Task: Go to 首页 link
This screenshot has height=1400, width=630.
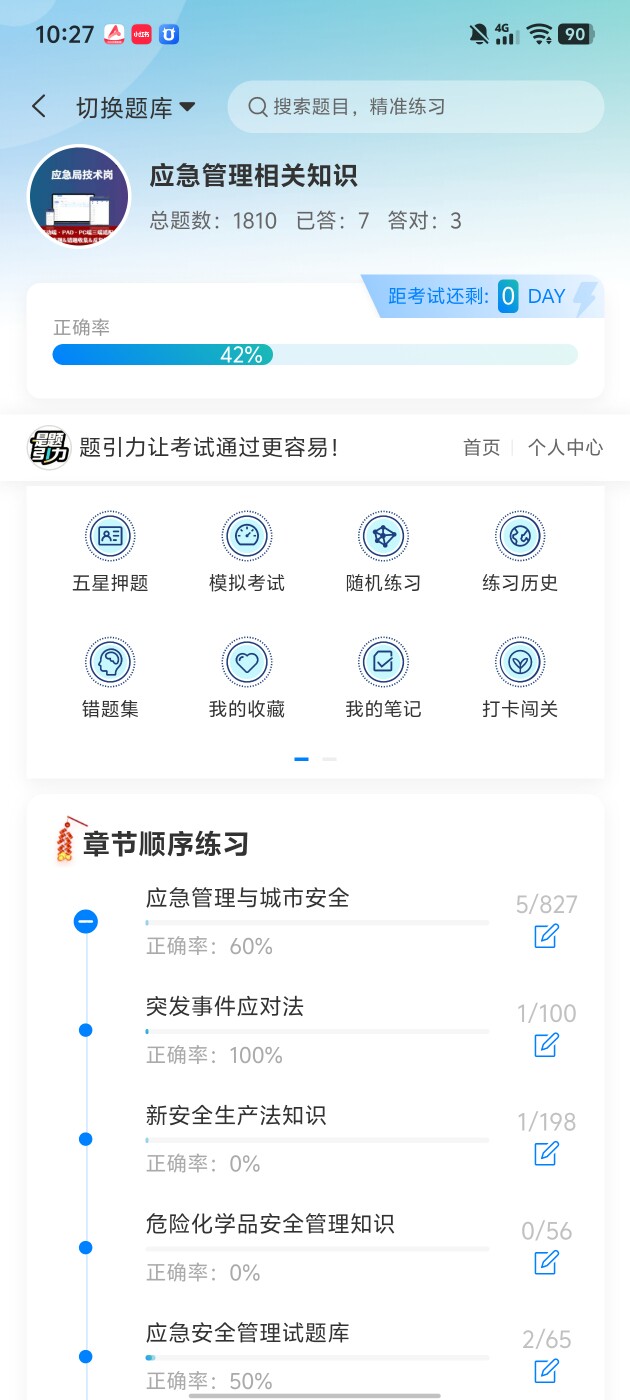Action: coord(481,448)
